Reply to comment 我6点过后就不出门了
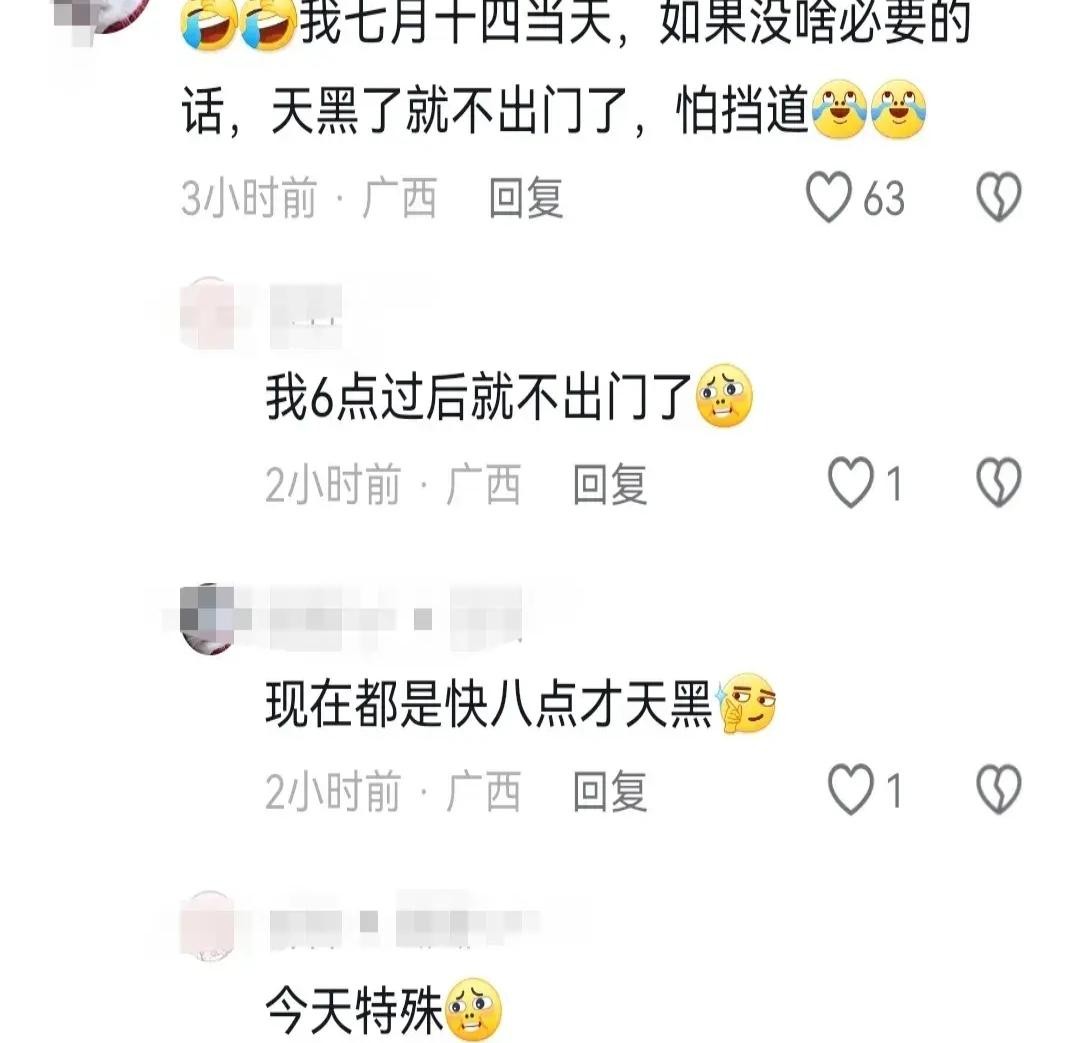Viewport: 1080px width, 1043px height. 610,484
